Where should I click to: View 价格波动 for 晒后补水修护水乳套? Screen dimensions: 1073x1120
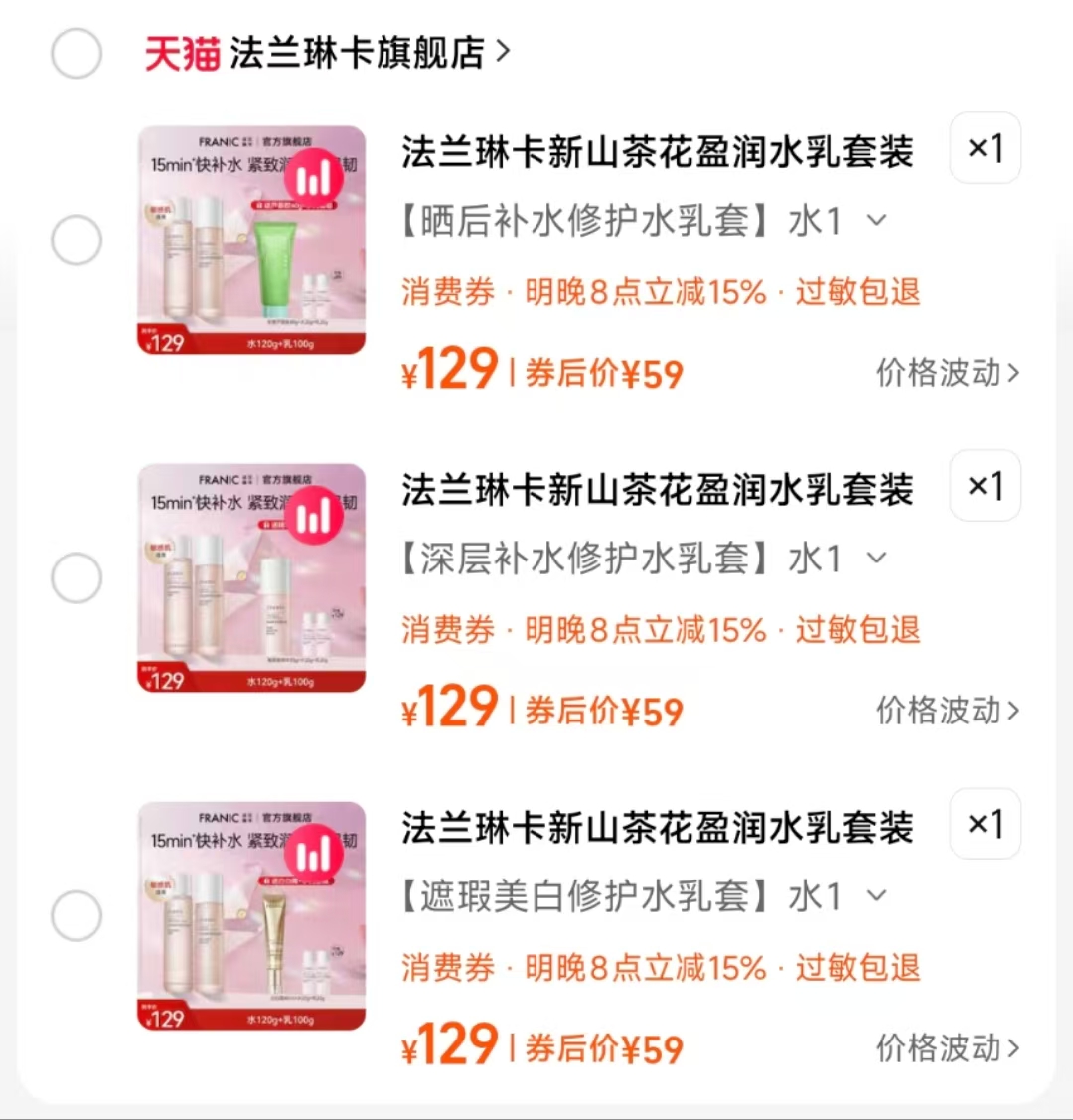[x=947, y=373]
